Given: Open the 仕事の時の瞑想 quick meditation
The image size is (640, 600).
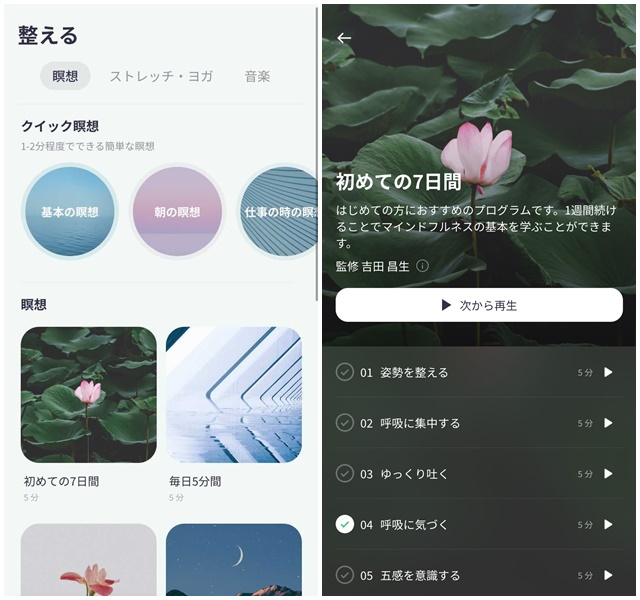Looking at the screenshot, I should pyautogui.click(x=280, y=212).
